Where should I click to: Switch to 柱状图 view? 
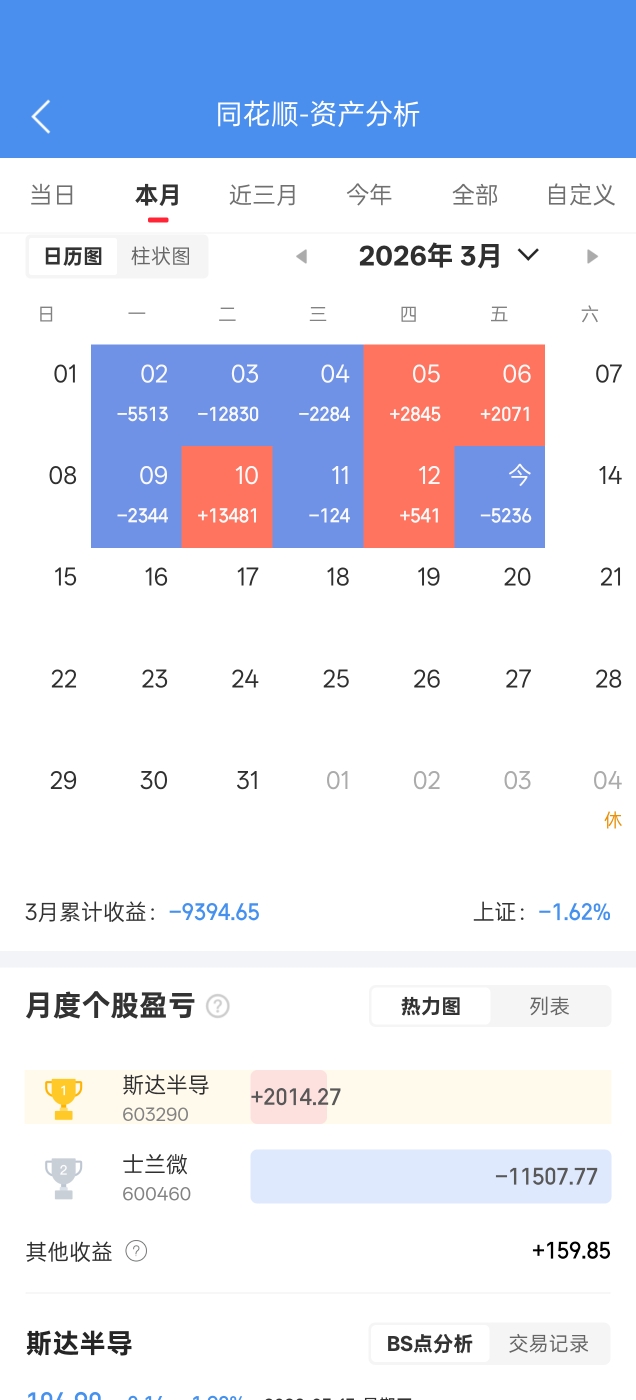[x=161, y=257]
